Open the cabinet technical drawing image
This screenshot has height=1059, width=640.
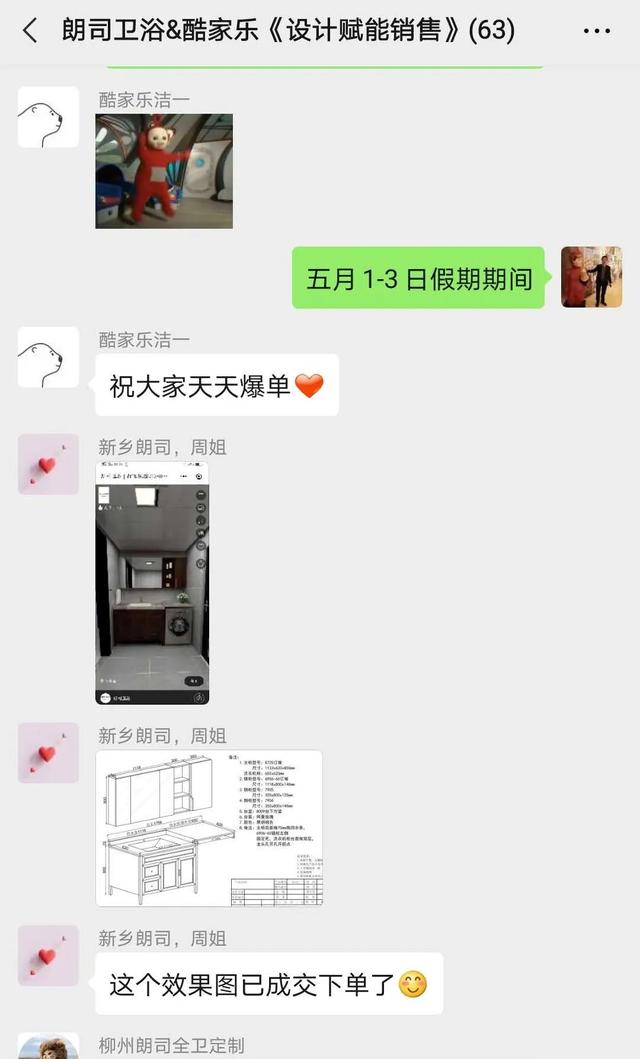click(209, 828)
